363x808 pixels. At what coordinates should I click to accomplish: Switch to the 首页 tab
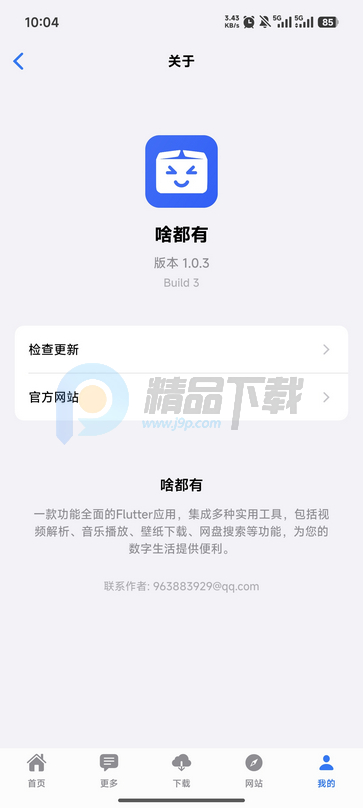point(37,771)
